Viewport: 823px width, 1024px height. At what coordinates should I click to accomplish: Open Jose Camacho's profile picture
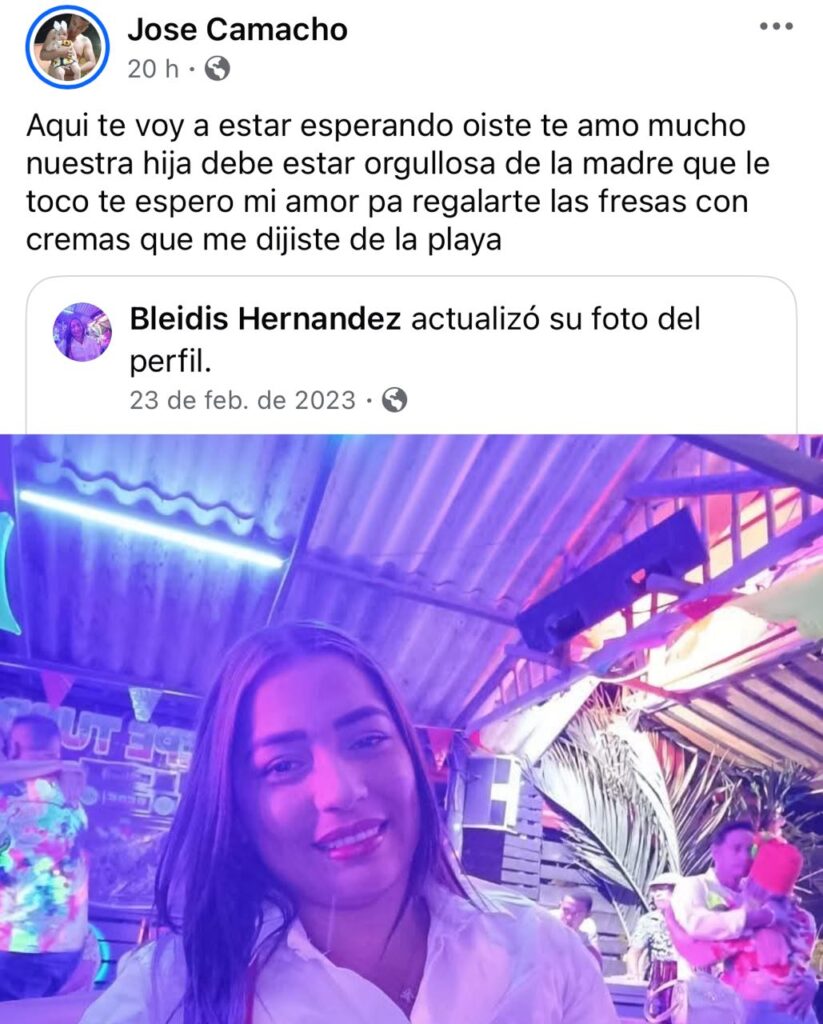click(x=68, y=46)
